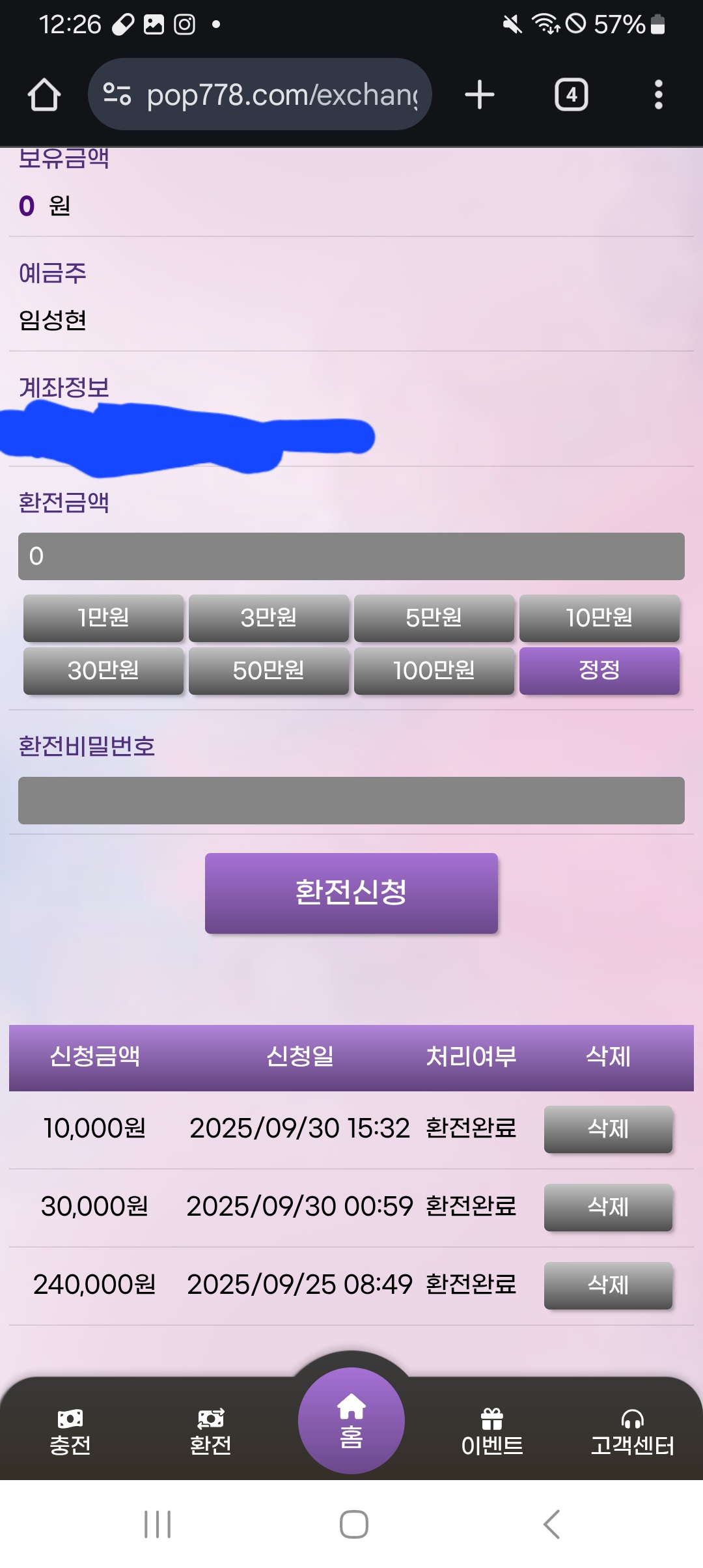Open the 고객센터 tab

click(632, 1433)
